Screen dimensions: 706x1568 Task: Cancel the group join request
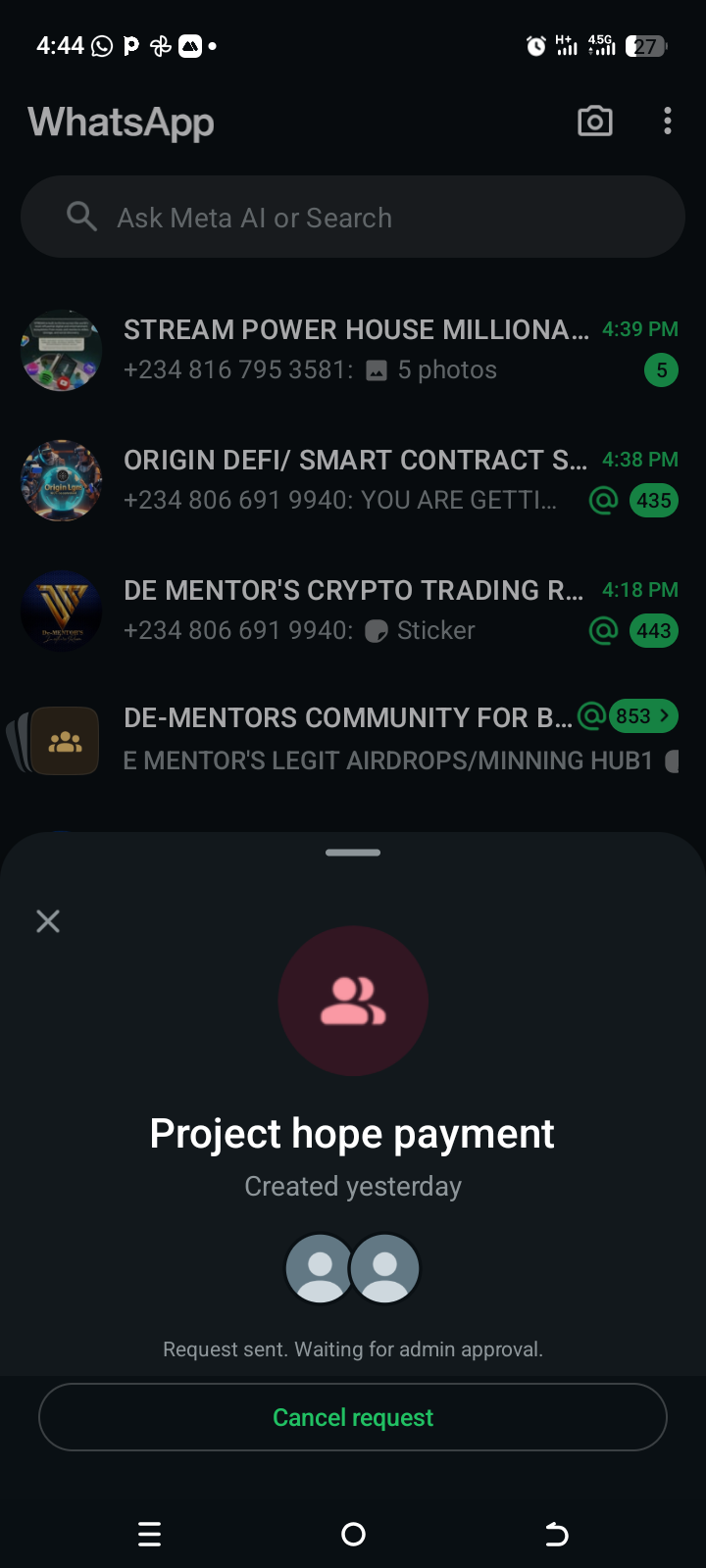click(353, 1417)
